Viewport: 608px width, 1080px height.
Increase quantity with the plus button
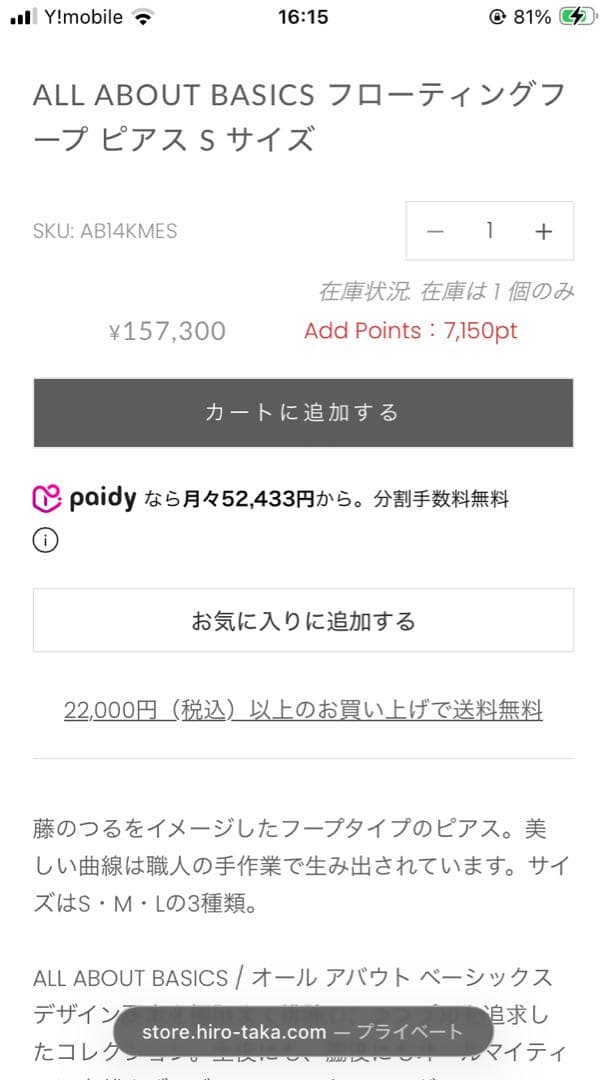click(x=544, y=231)
